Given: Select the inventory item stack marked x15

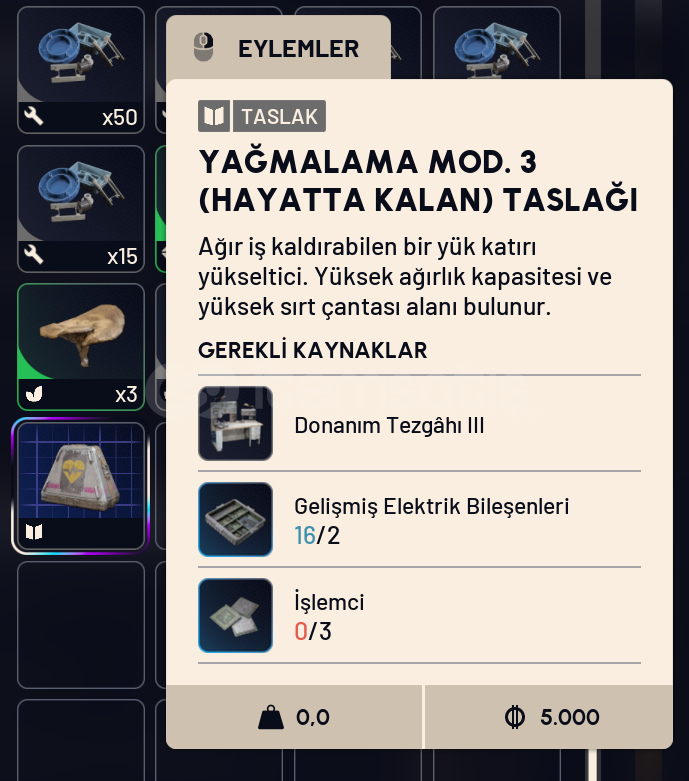Looking at the screenshot, I should pos(81,208).
